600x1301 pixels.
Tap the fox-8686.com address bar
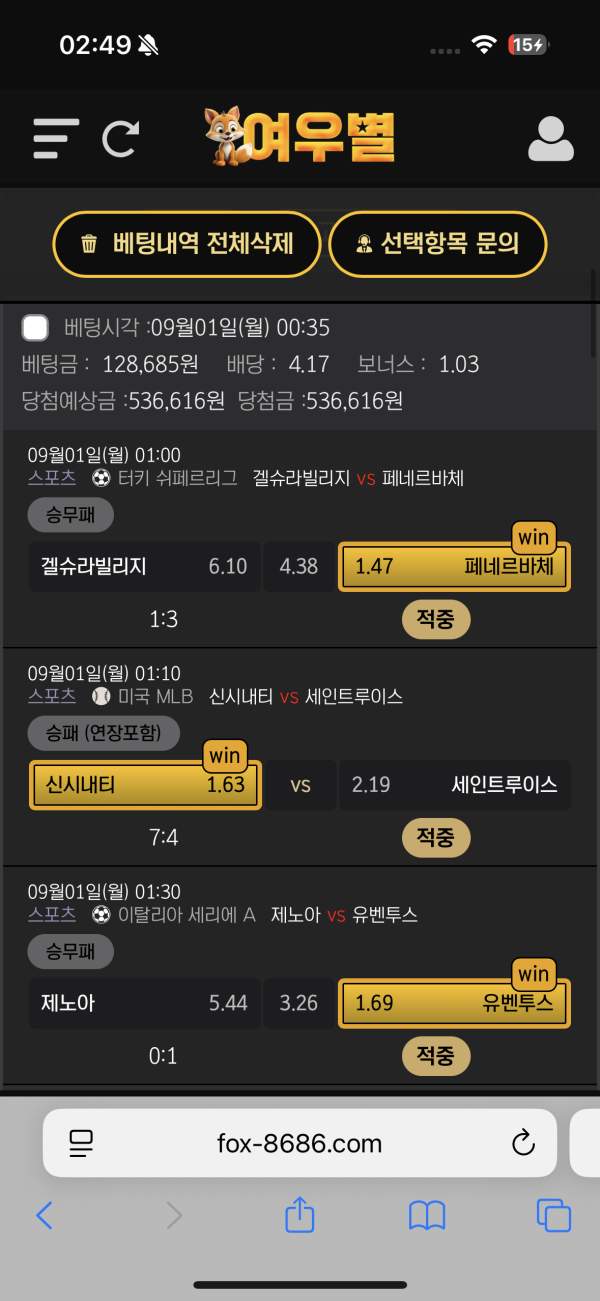click(x=300, y=1142)
